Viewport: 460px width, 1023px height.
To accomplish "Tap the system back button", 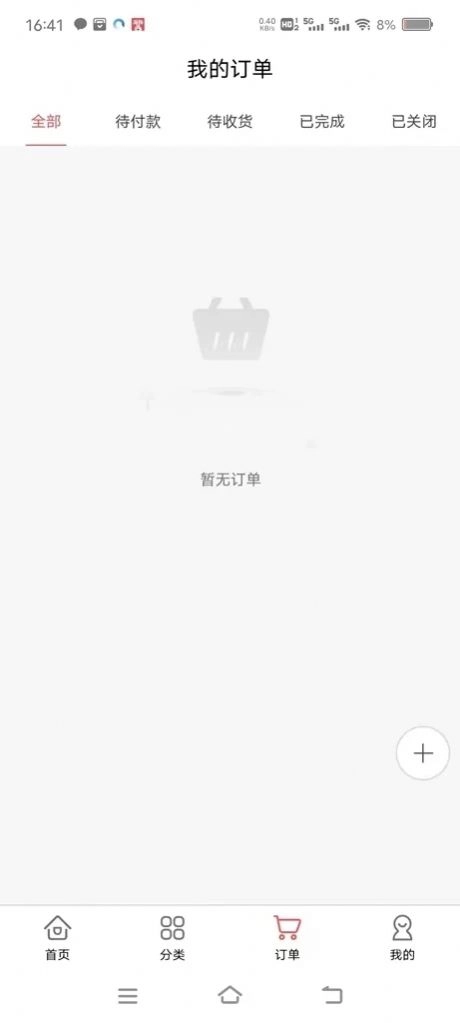I will (x=332, y=995).
